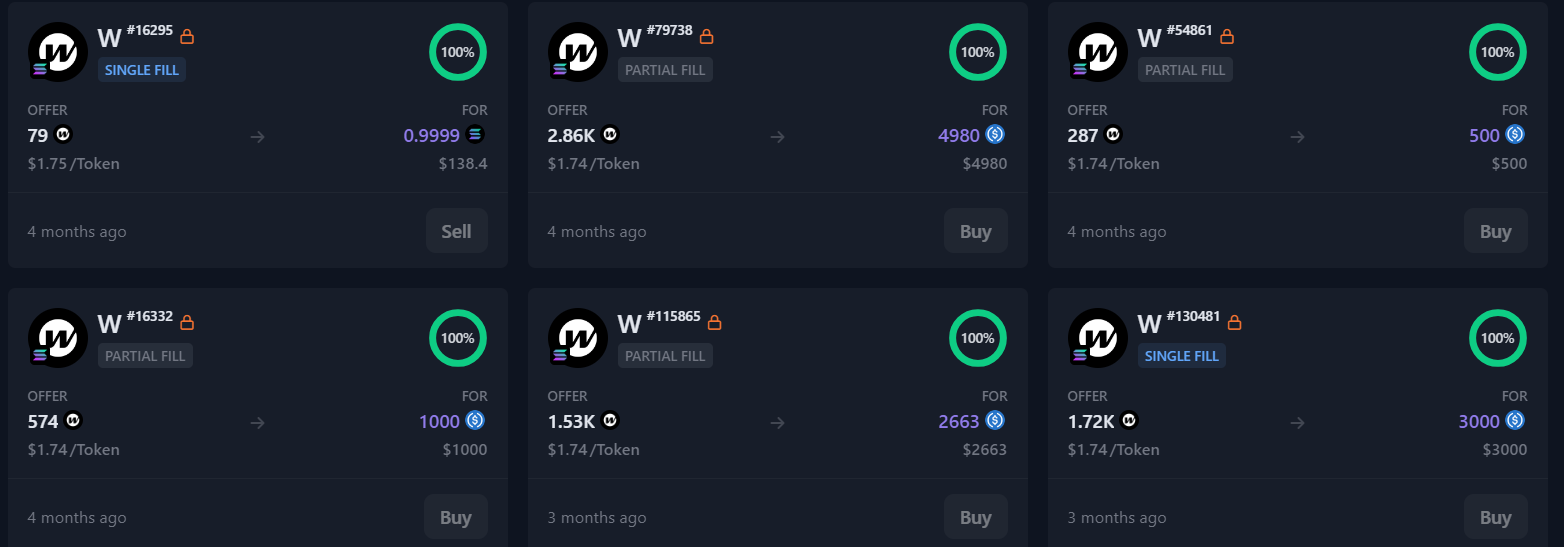Open the W offer card #16295
The width and height of the screenshot is (1564, 547).
[x=257, y=135]
